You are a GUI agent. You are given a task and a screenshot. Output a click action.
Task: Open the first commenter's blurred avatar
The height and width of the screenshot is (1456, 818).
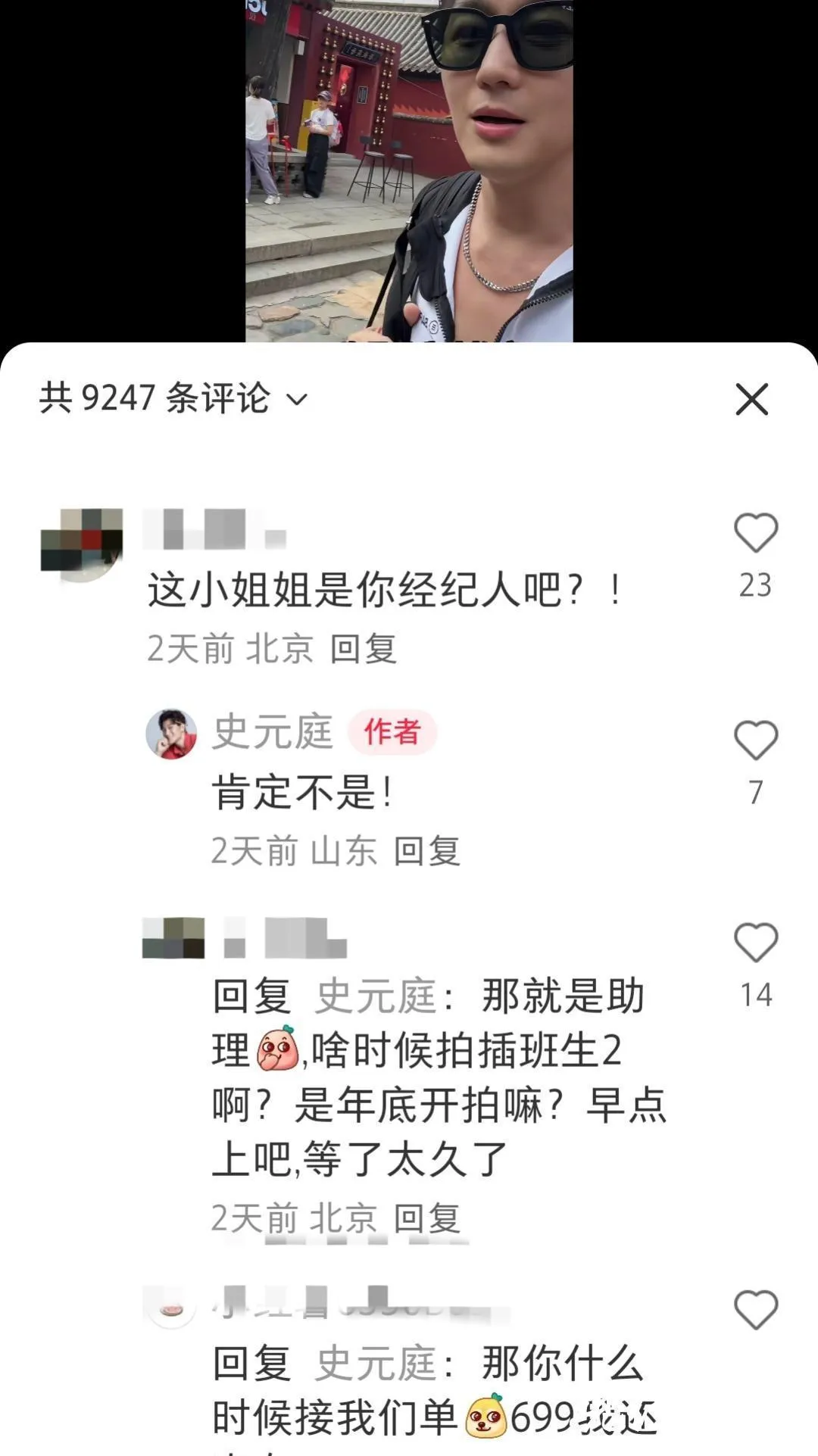pyautogui.click(x=82, y=544)
